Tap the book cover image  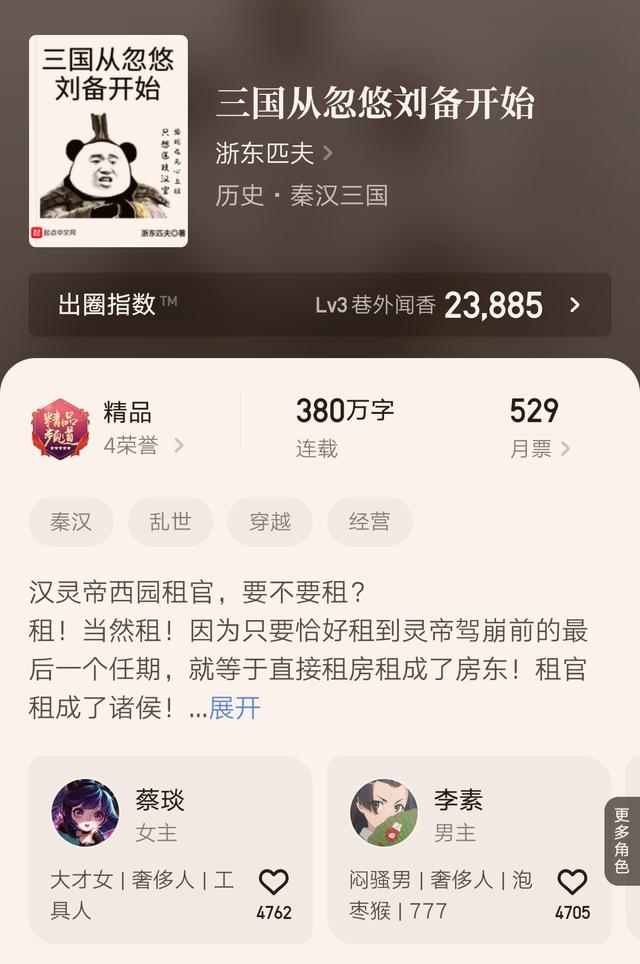pyautogui.click(x=108, y=141)
